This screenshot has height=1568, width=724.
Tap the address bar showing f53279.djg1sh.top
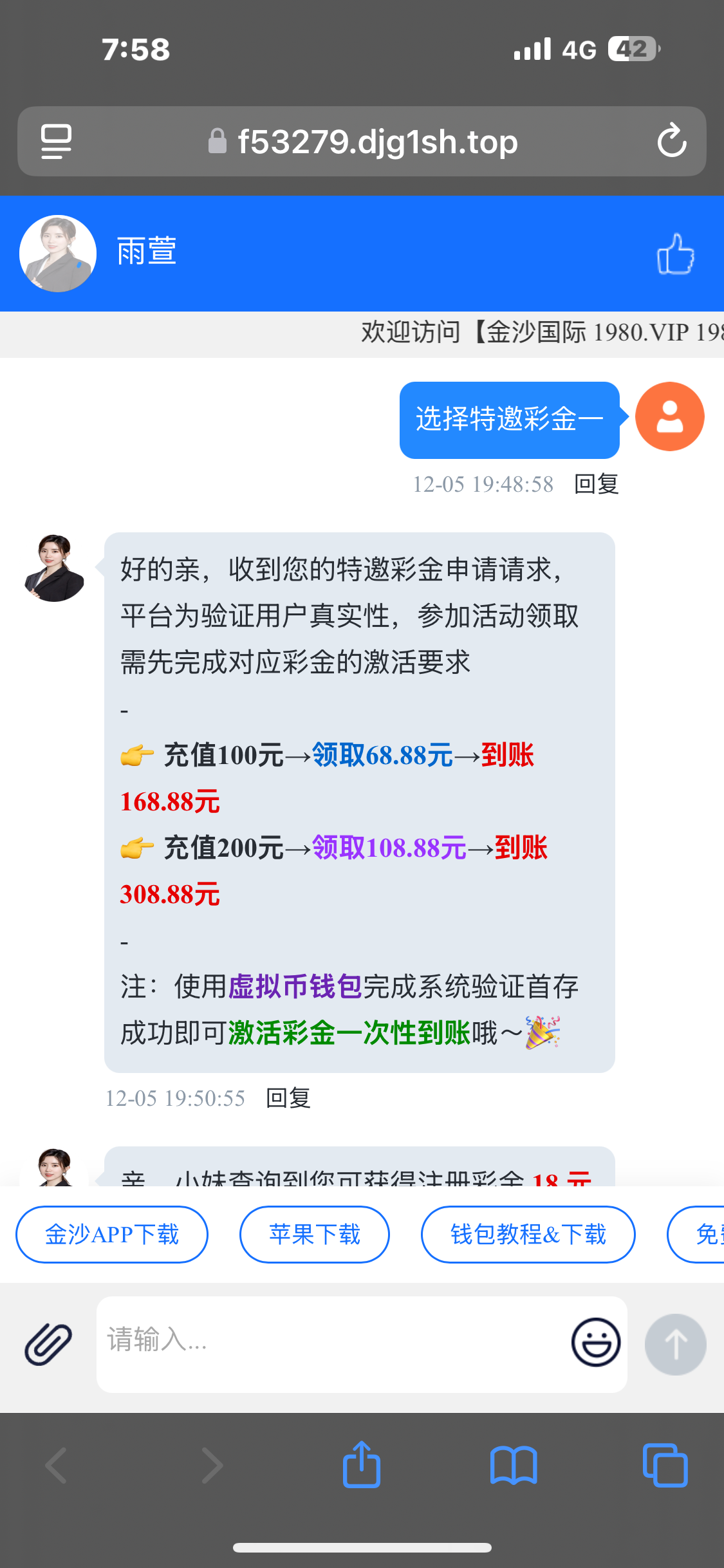click(x=377, y=142)
